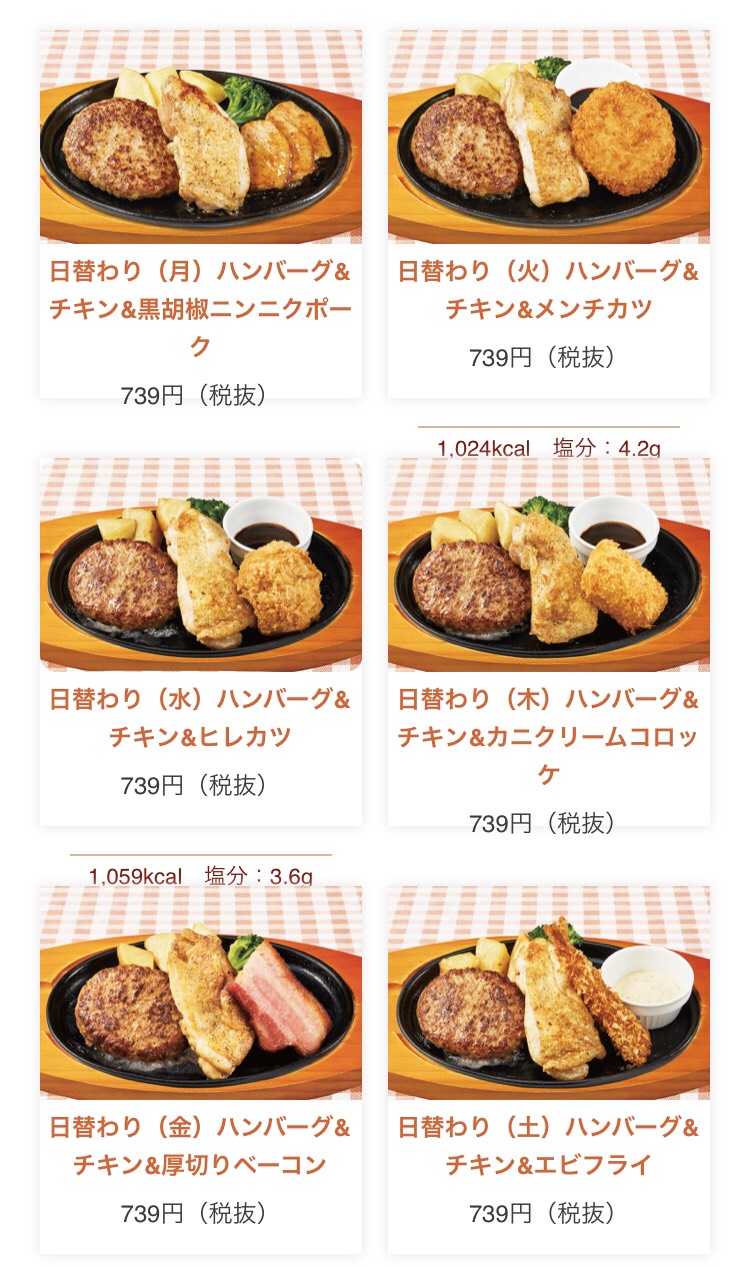Open Tuesday's ハンバーグ&チキン&メンチカツ set
Viewport: 750px width, 1267px height.
click(549, 214)
